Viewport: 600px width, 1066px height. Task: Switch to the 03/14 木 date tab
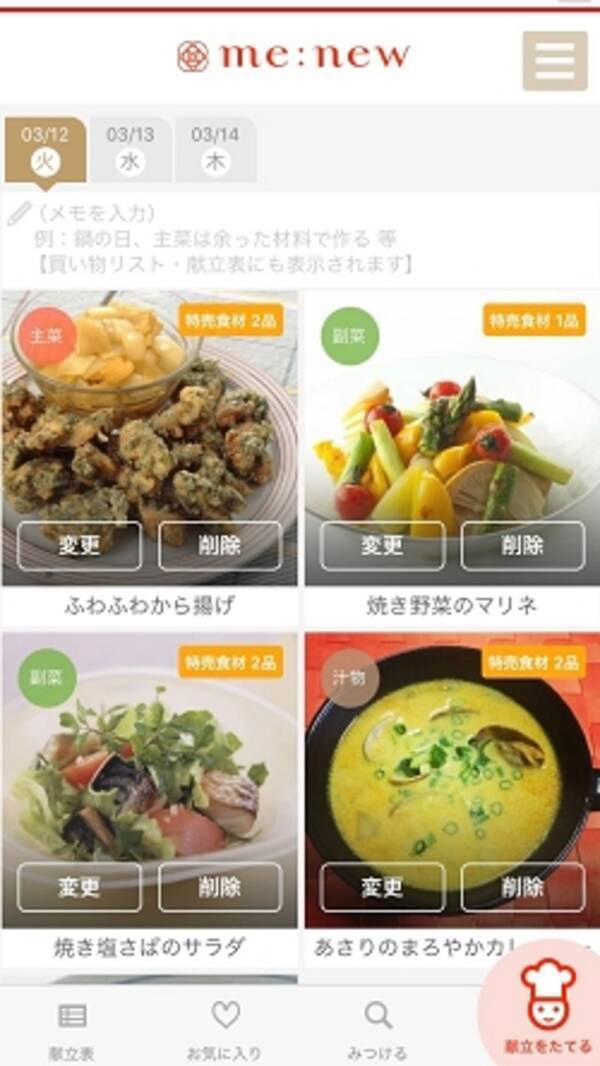click(215, 148)
